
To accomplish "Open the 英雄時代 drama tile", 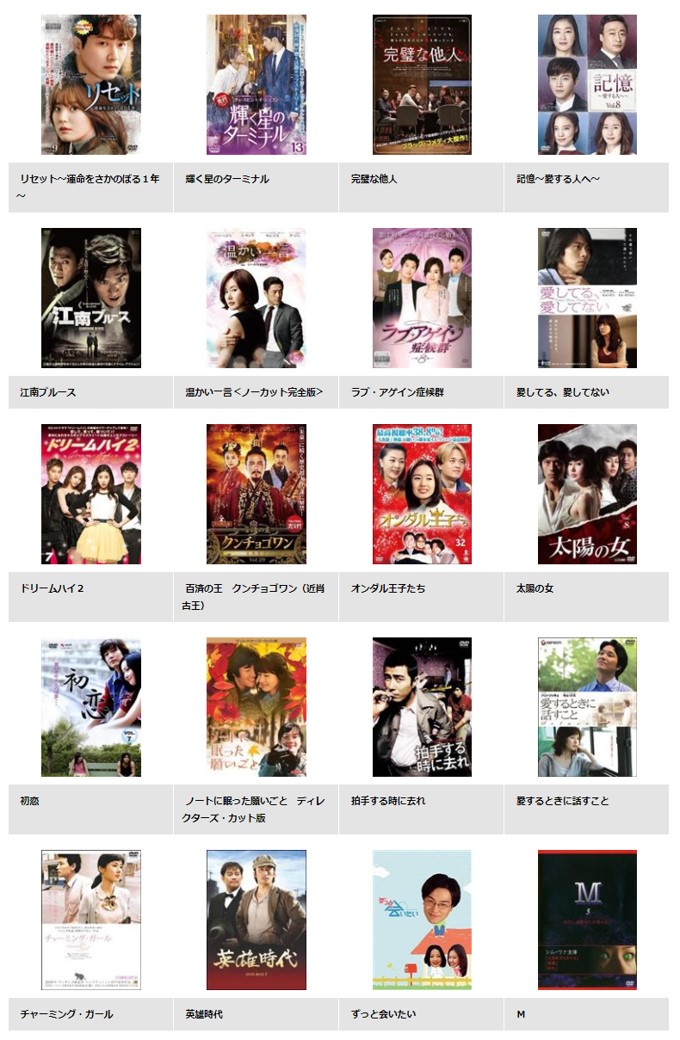I will click(256, 920).
